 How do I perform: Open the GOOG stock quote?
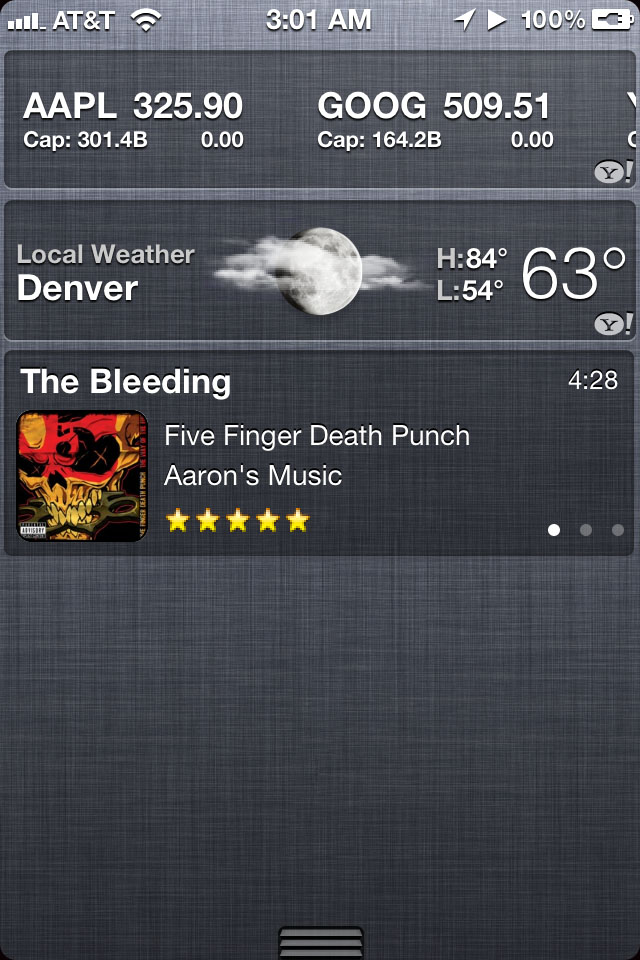(435, 119)
